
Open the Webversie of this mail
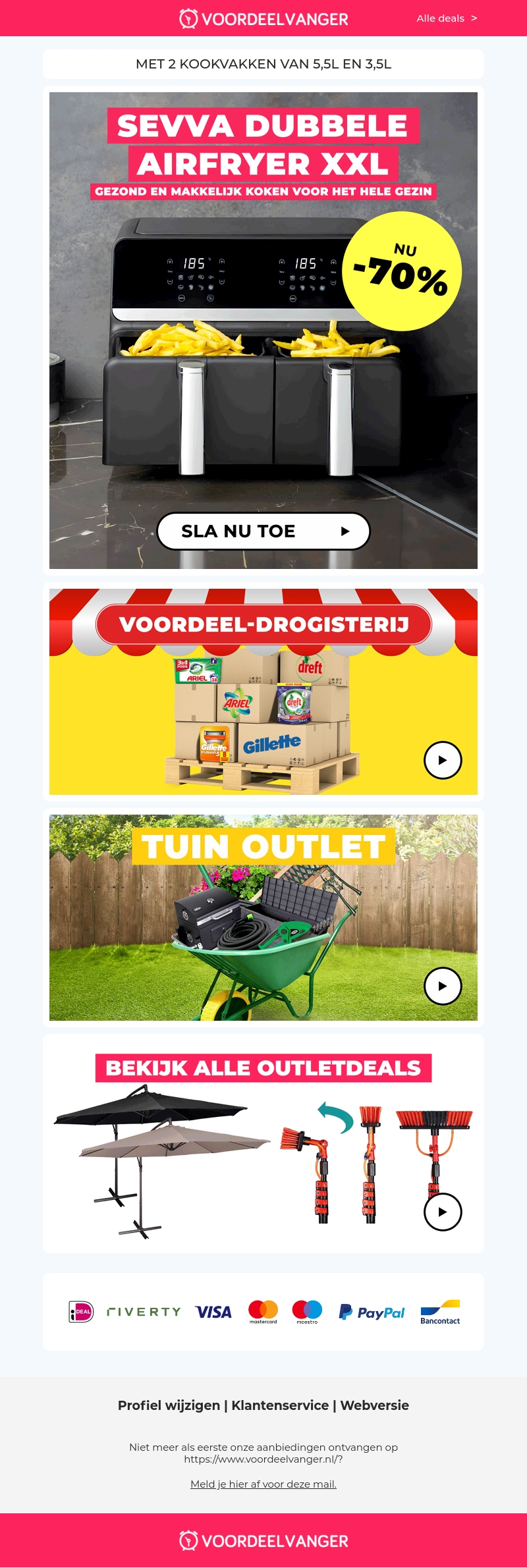[x=374, y=1405]
